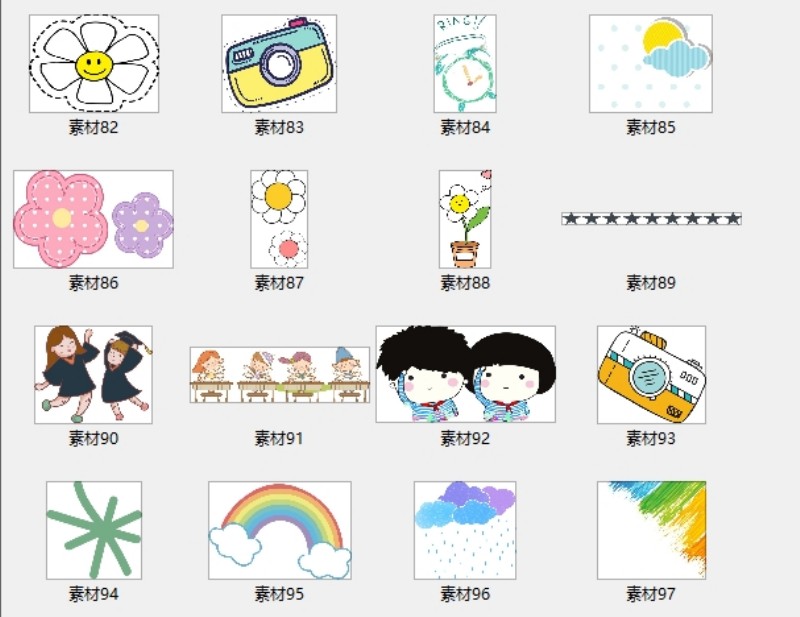This screenshot has height=617, width=800.
Task: Select the 素材83 camera image file
Action: [x=279, y=64]
